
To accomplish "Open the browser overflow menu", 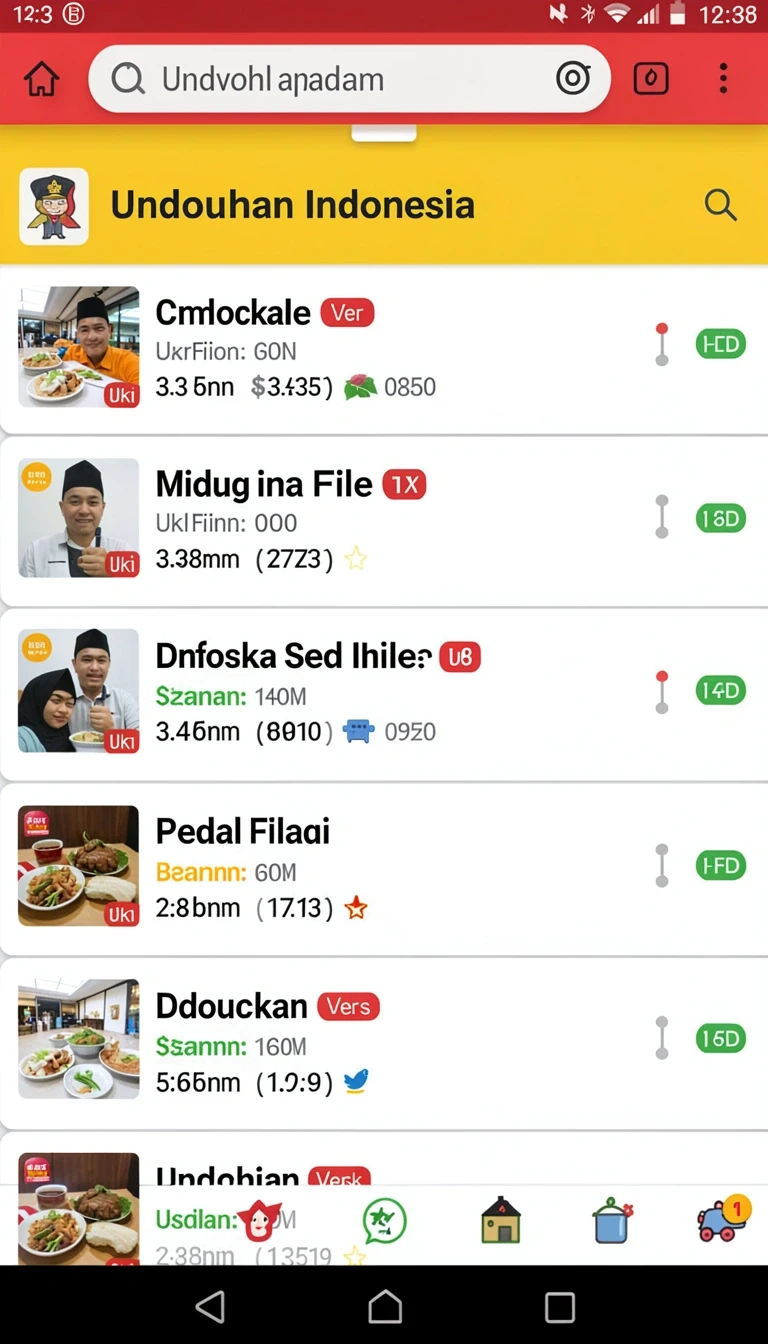I will [723, 79].
